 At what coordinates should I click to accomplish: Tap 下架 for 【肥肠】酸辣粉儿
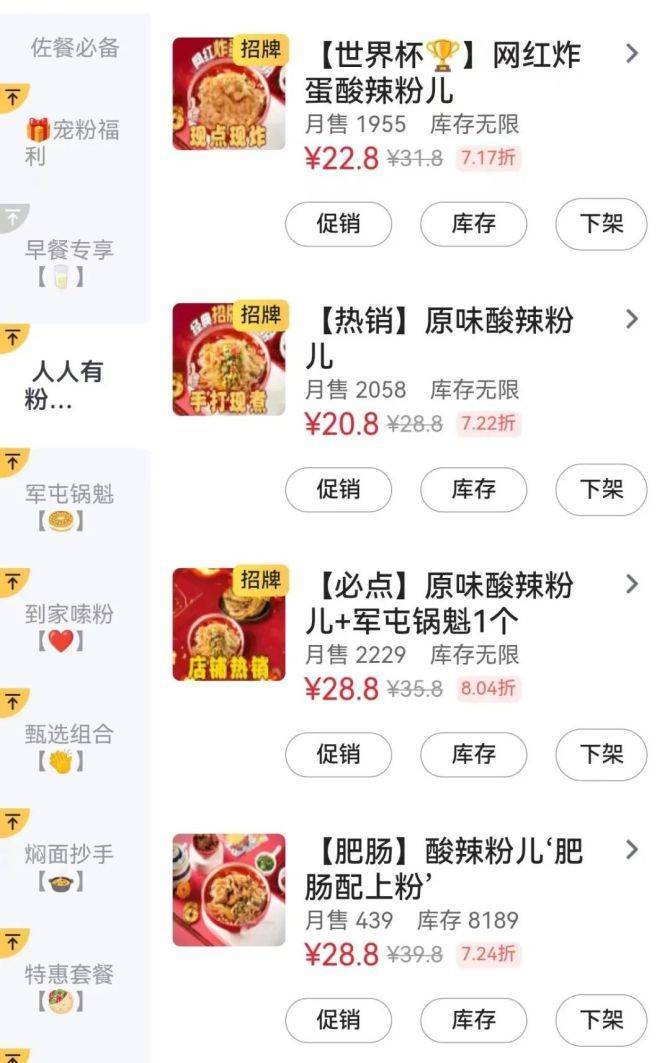(x=601, y=1019)
